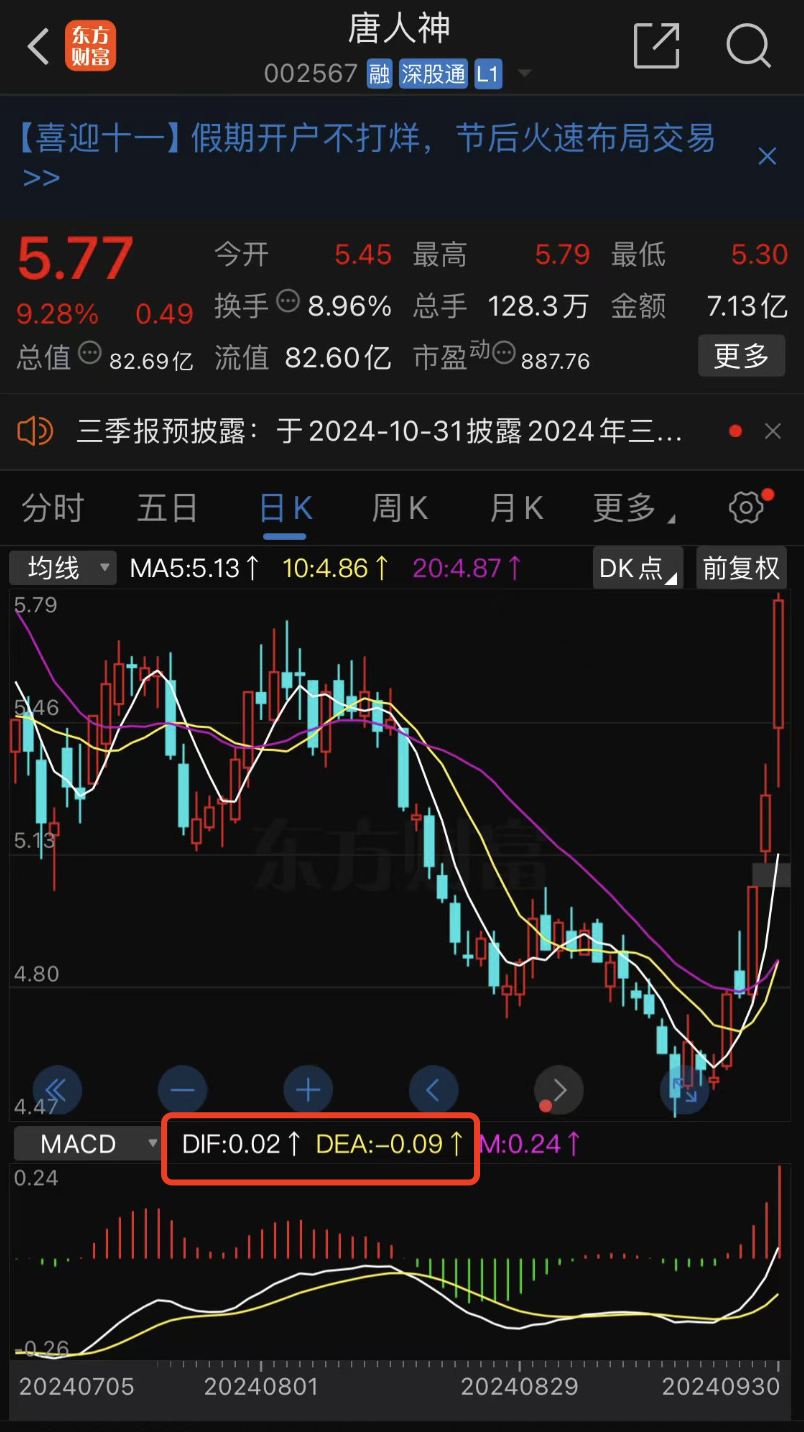Dismiss the 喜迎十一 promo banner

767,156
